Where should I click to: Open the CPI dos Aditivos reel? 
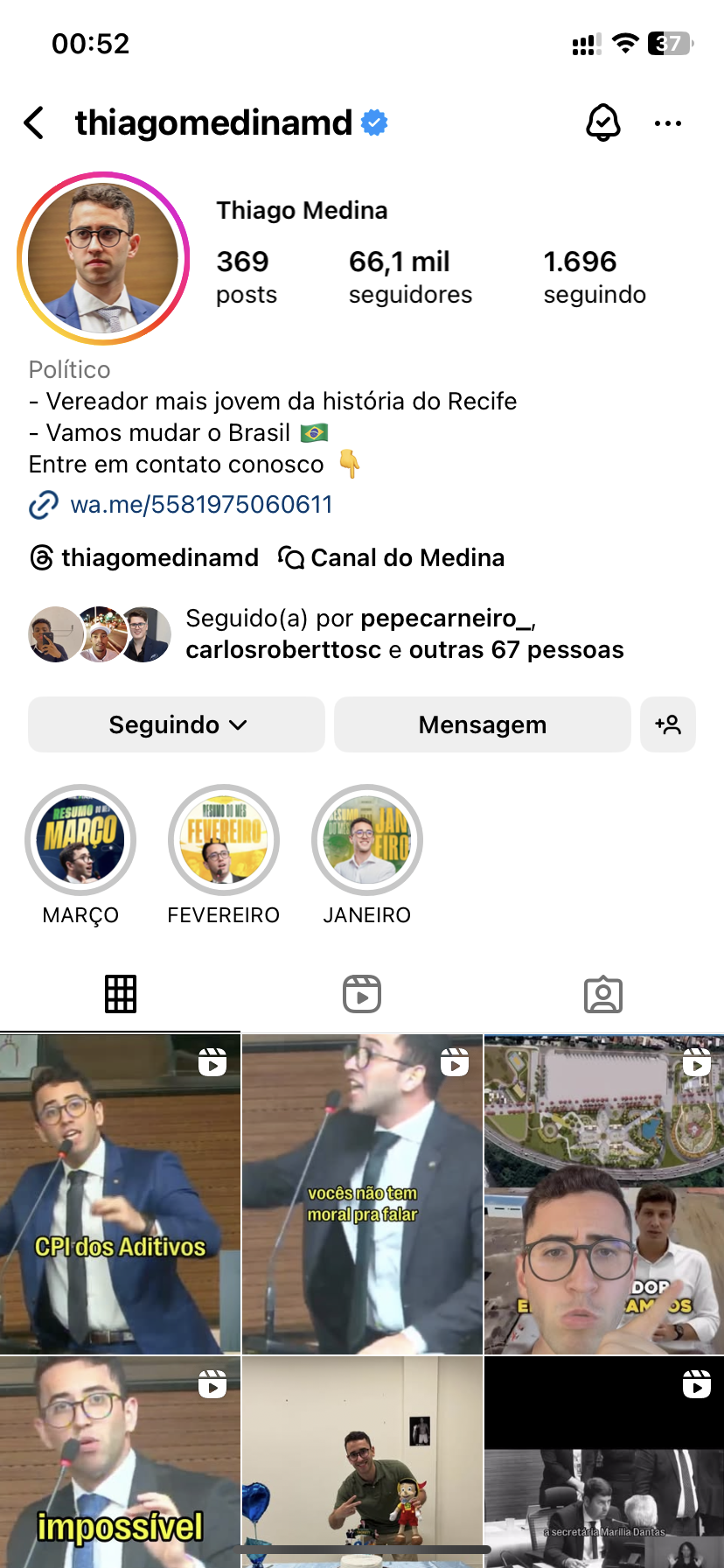120,1194
